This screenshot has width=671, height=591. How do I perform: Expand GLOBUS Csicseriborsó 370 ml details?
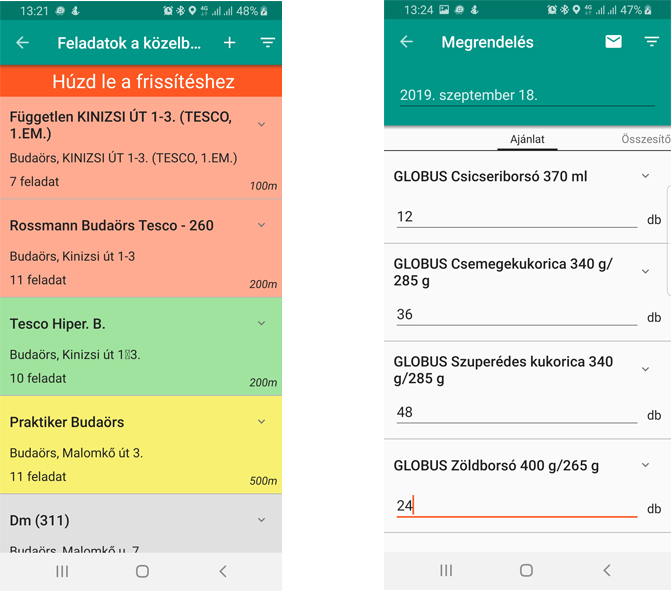pyautogui.click(x=645, y=176)
